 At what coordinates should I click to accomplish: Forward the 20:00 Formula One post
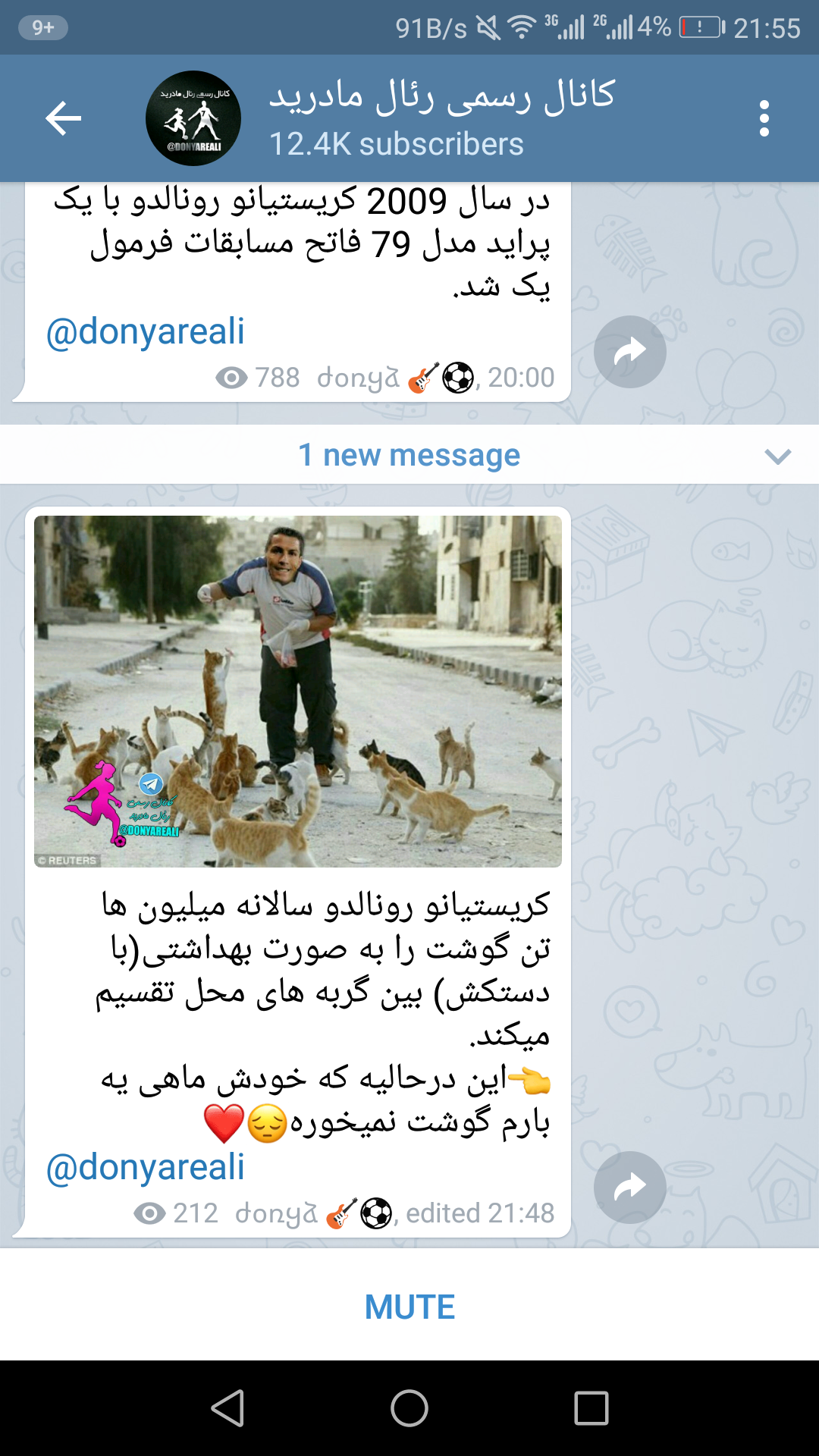coord(629,351)
